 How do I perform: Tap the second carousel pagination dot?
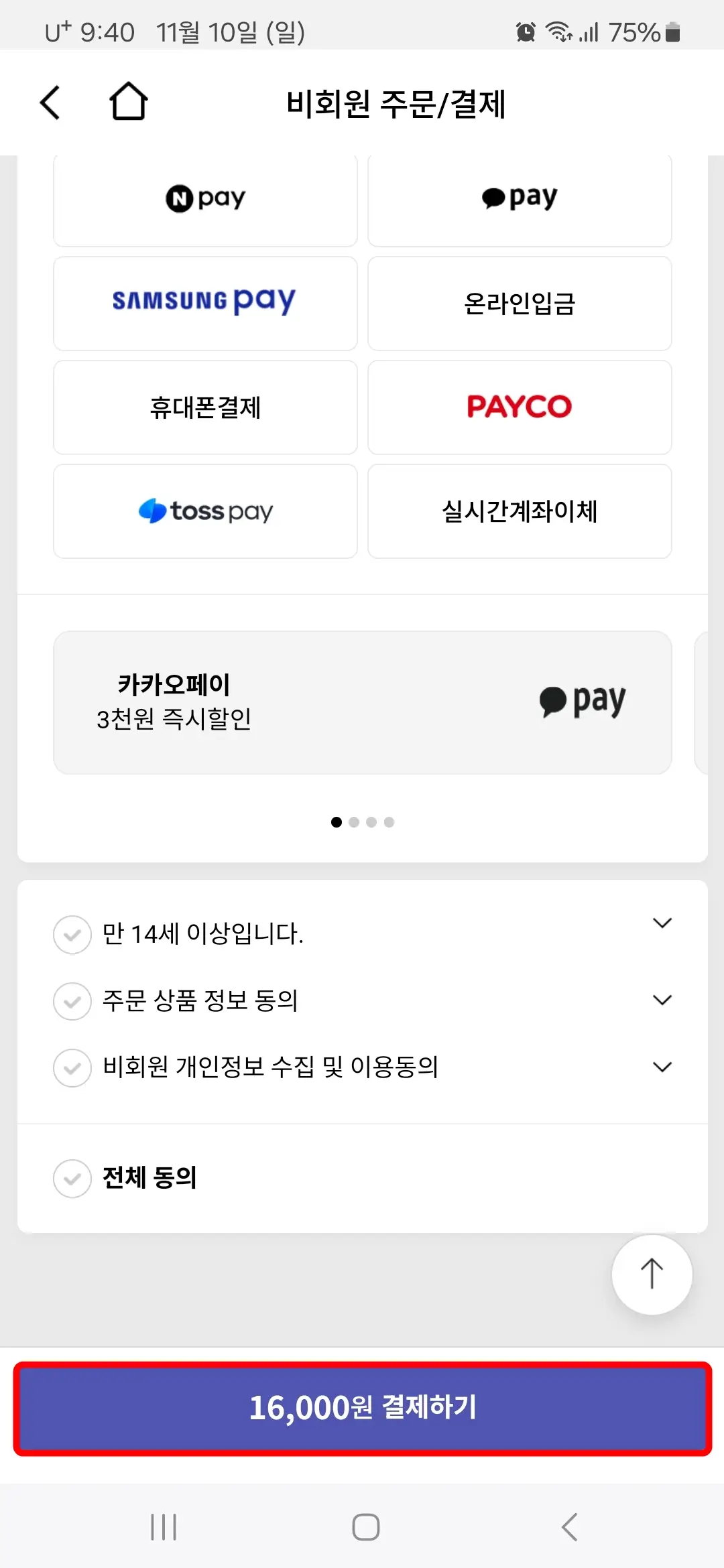[x=354, y=822]
